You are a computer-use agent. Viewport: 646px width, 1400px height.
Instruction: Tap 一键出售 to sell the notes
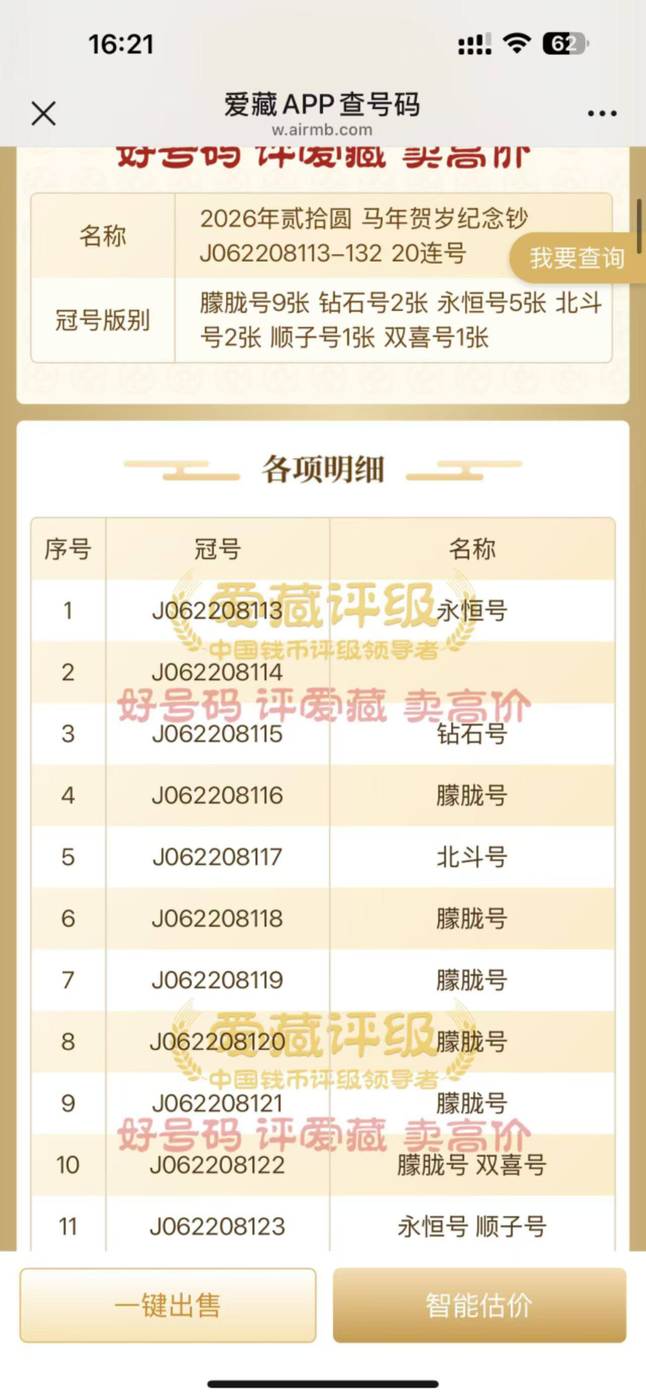[x=168, y=1305]
